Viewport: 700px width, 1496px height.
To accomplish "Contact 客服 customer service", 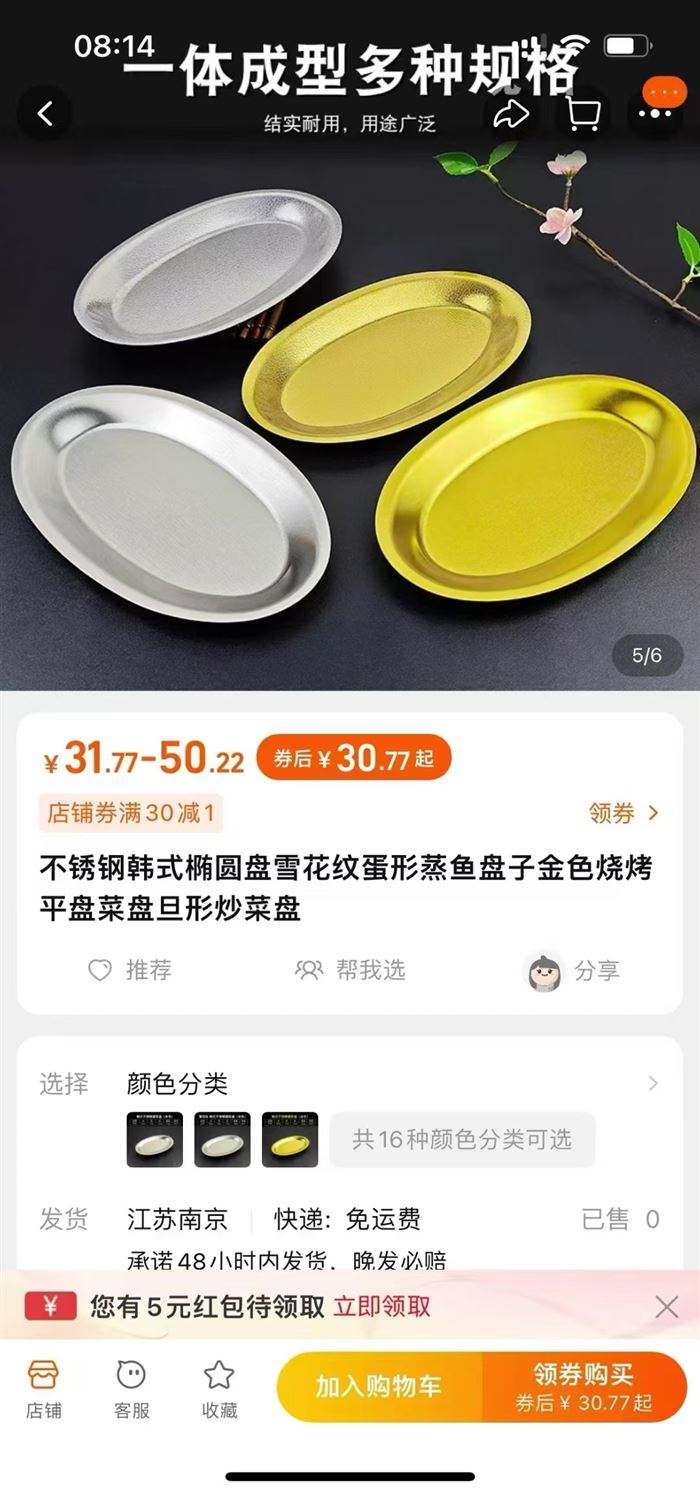I will click(131, 1388).
